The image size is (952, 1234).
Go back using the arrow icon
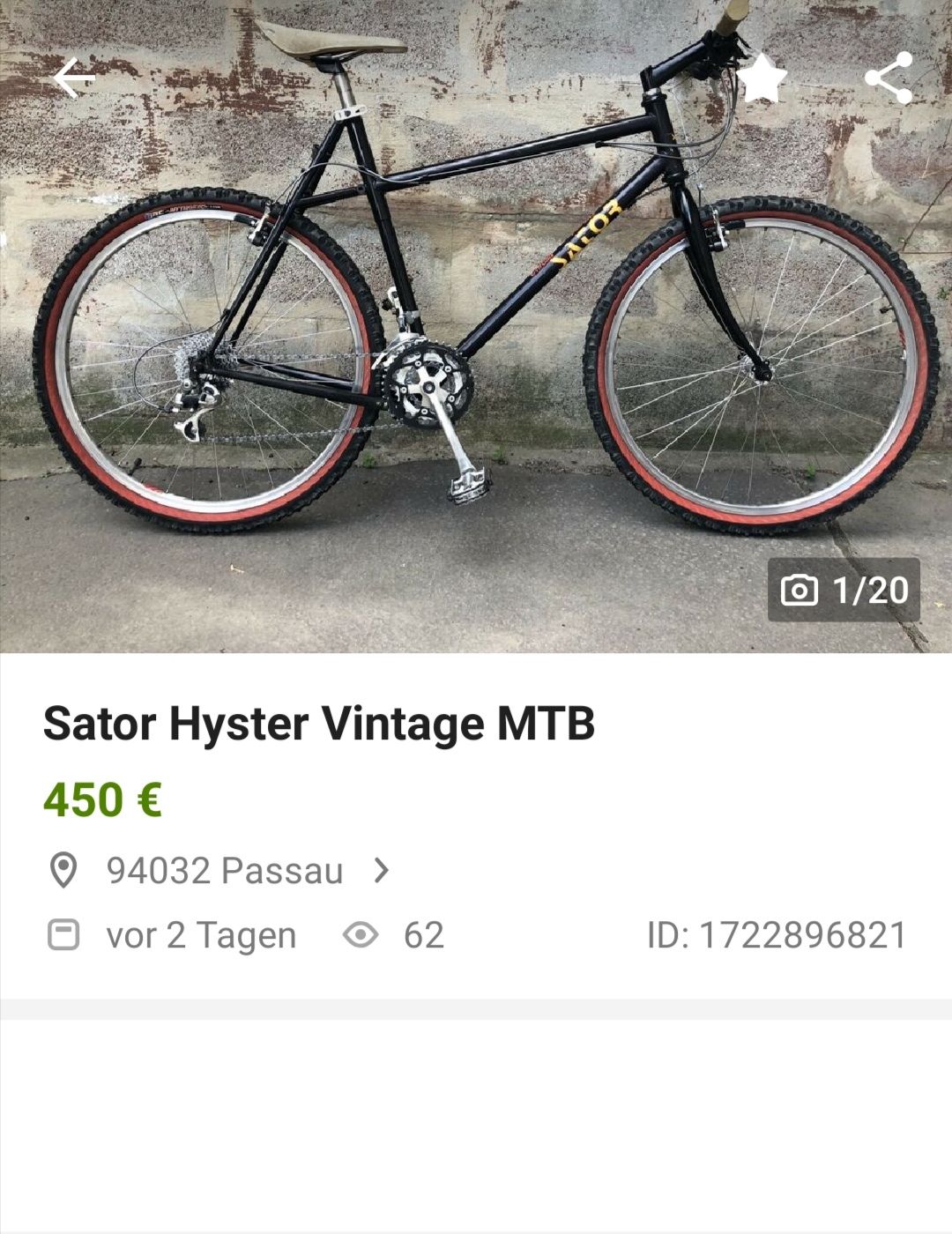pyautogui.click(x=74, y=79)
